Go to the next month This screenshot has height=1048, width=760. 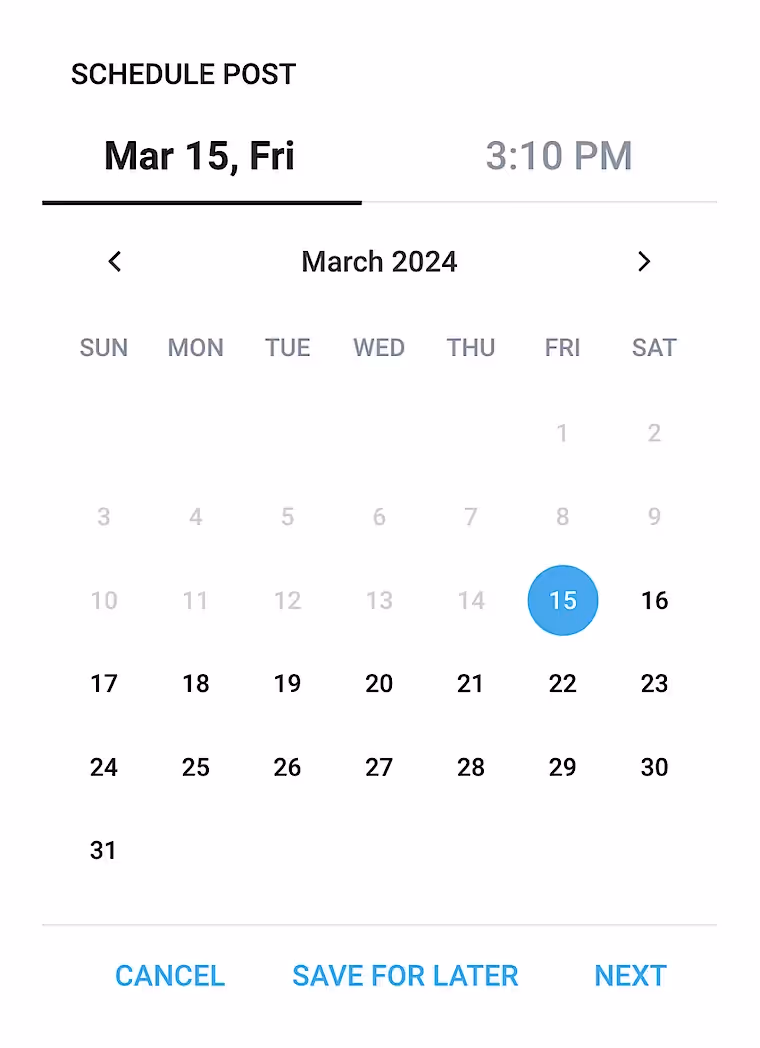[644, 262]
